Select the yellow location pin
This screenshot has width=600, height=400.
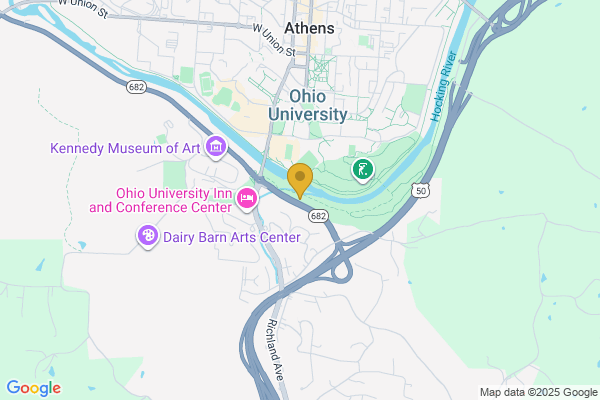tap(299, 181)
